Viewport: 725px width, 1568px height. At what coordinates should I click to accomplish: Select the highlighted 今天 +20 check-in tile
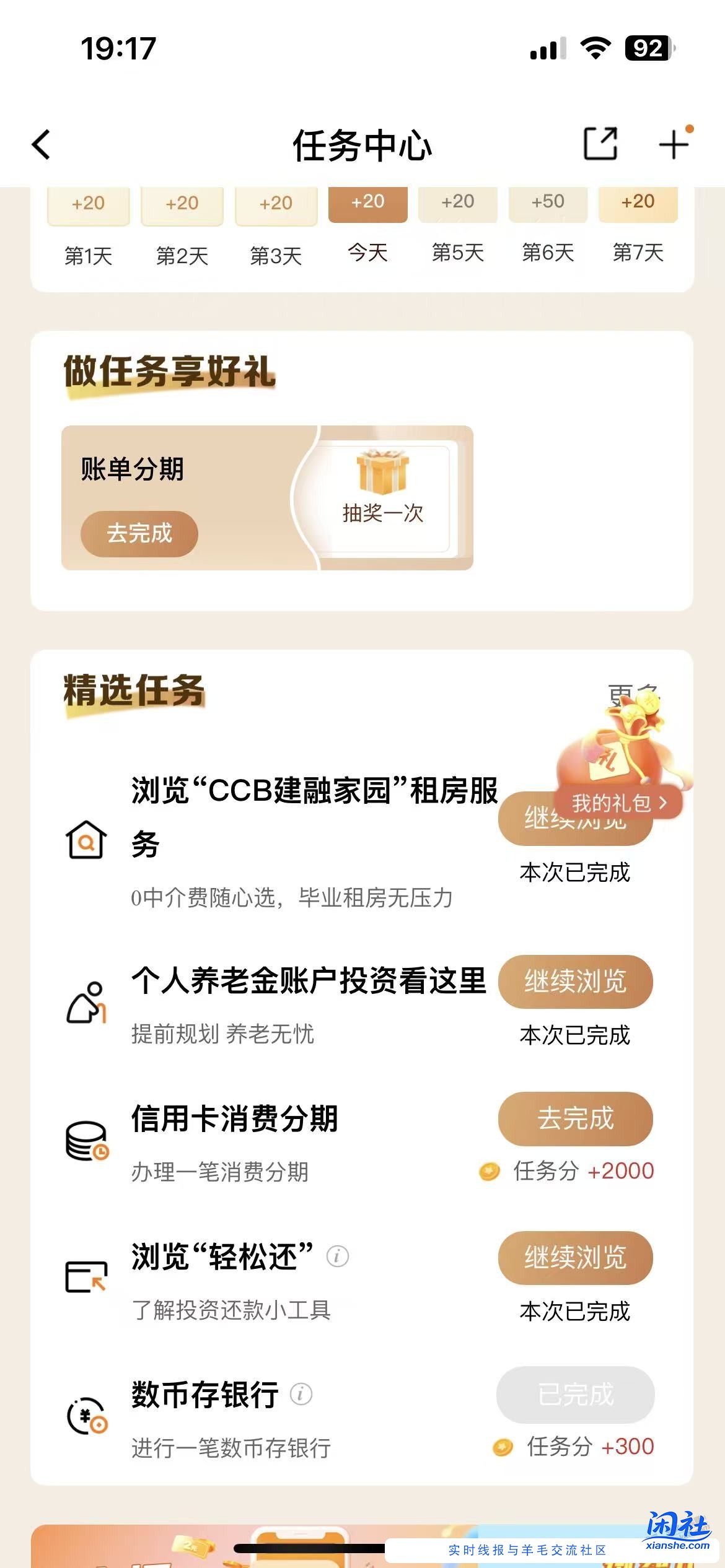[367, 203]
